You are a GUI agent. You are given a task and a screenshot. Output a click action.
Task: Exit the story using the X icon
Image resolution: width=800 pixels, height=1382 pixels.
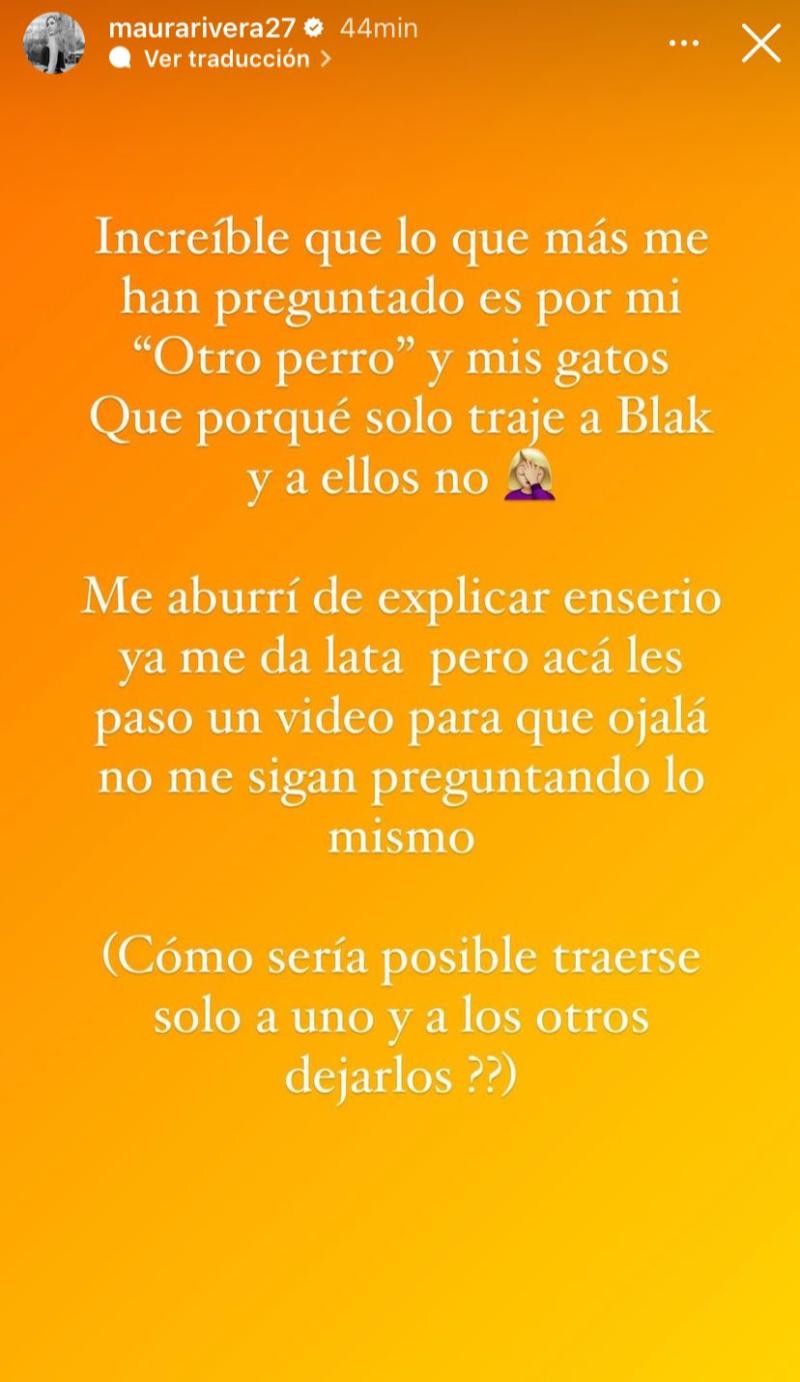[760, 42]
